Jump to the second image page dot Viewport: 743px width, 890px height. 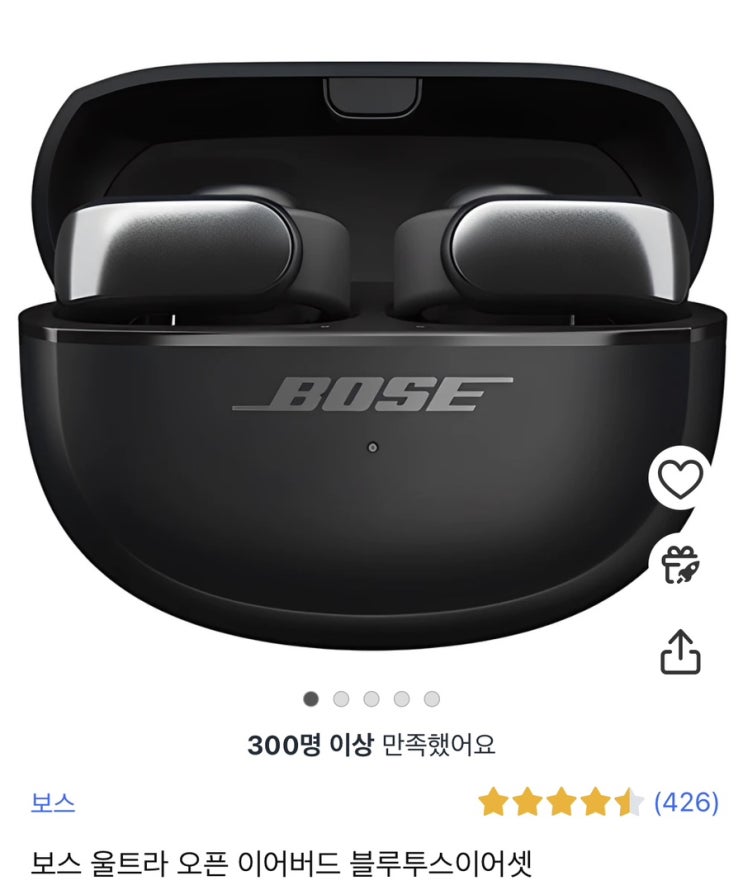pos(341,699)
